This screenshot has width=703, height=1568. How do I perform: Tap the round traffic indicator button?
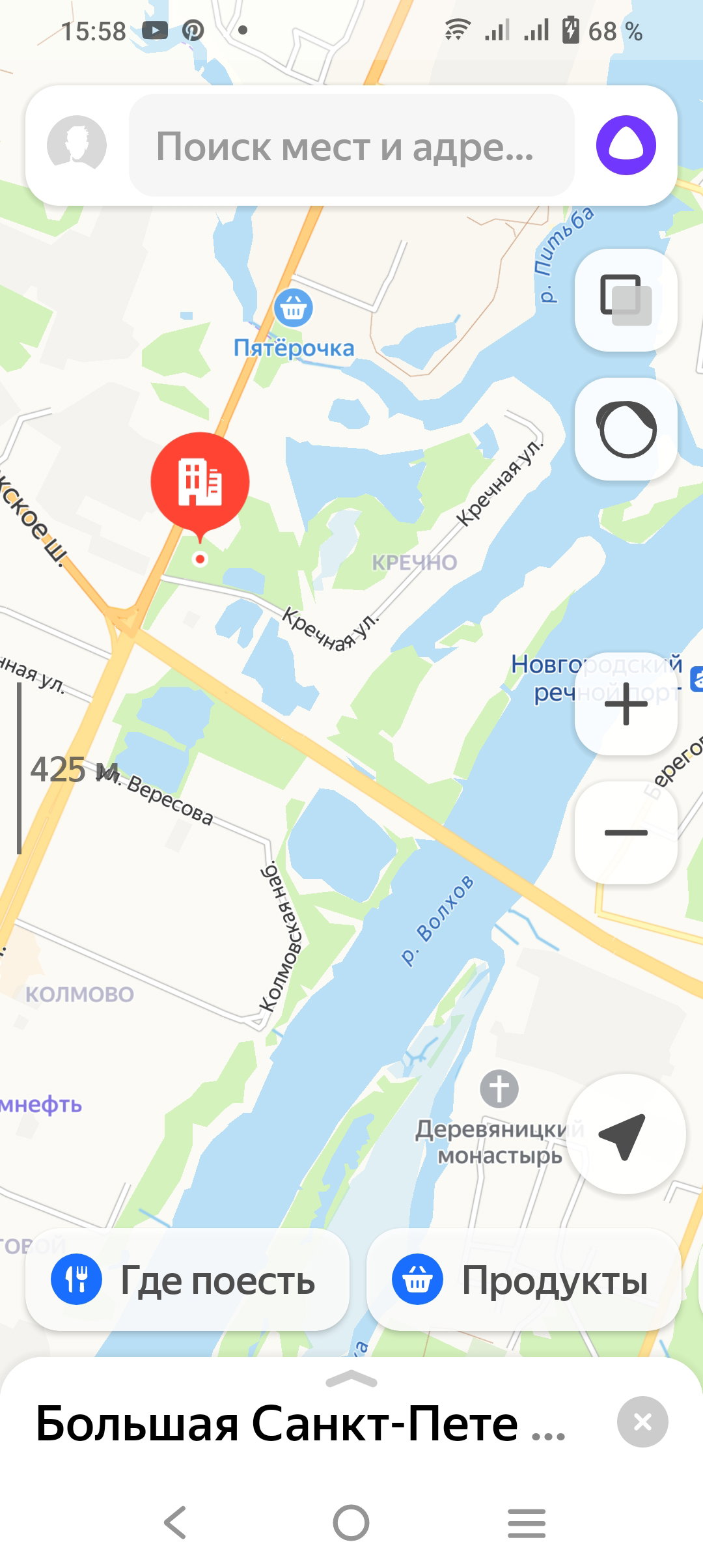point(626,429)
